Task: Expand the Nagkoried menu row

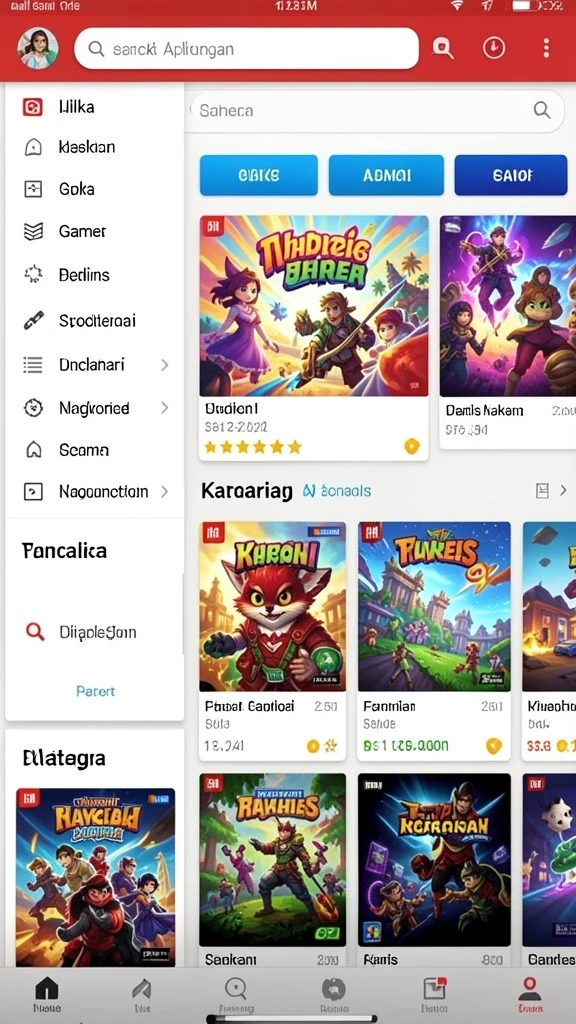Action: (x=94, y=408)
